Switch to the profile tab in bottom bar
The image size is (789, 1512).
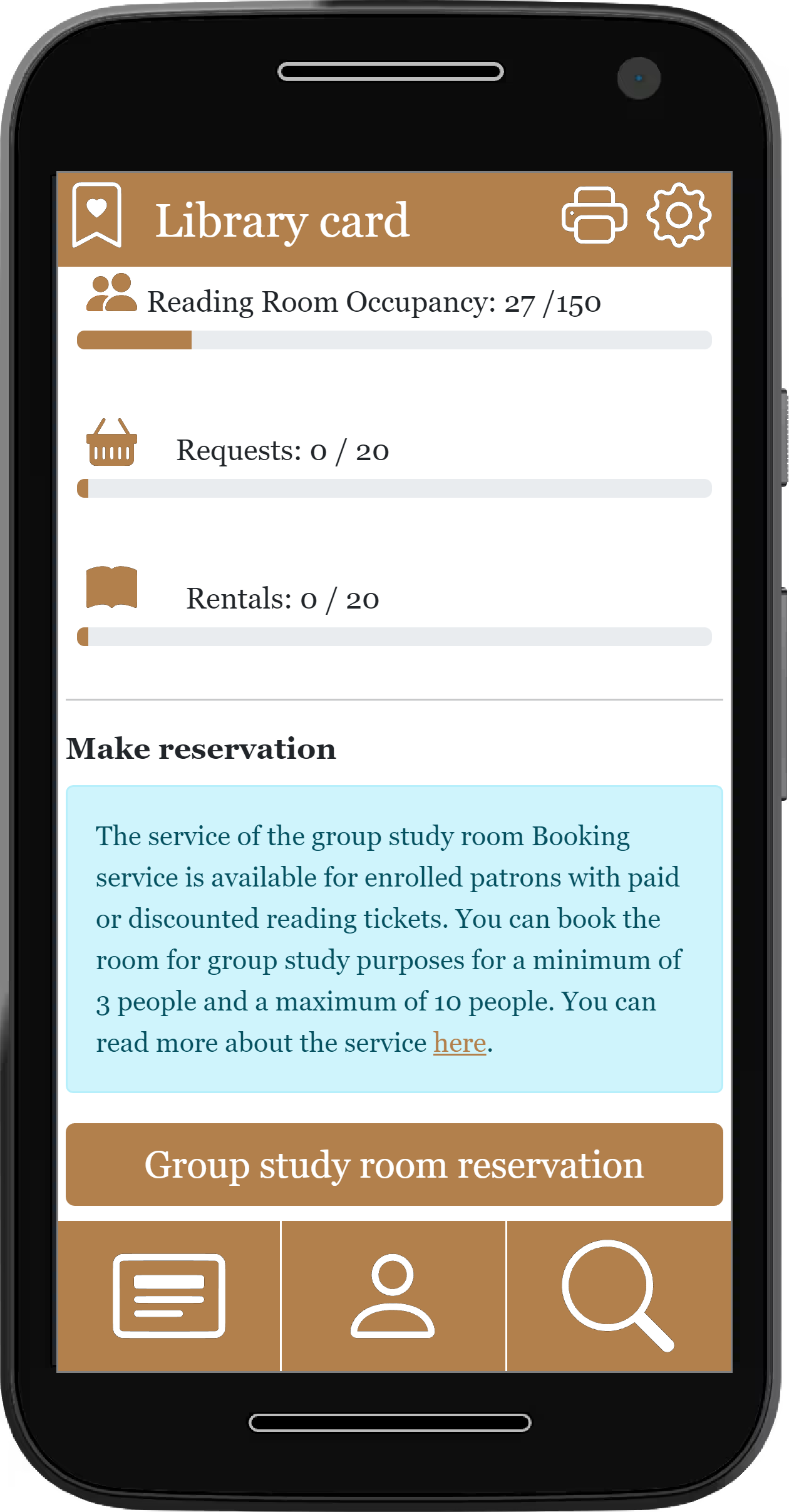click(x=393, y=1296)
